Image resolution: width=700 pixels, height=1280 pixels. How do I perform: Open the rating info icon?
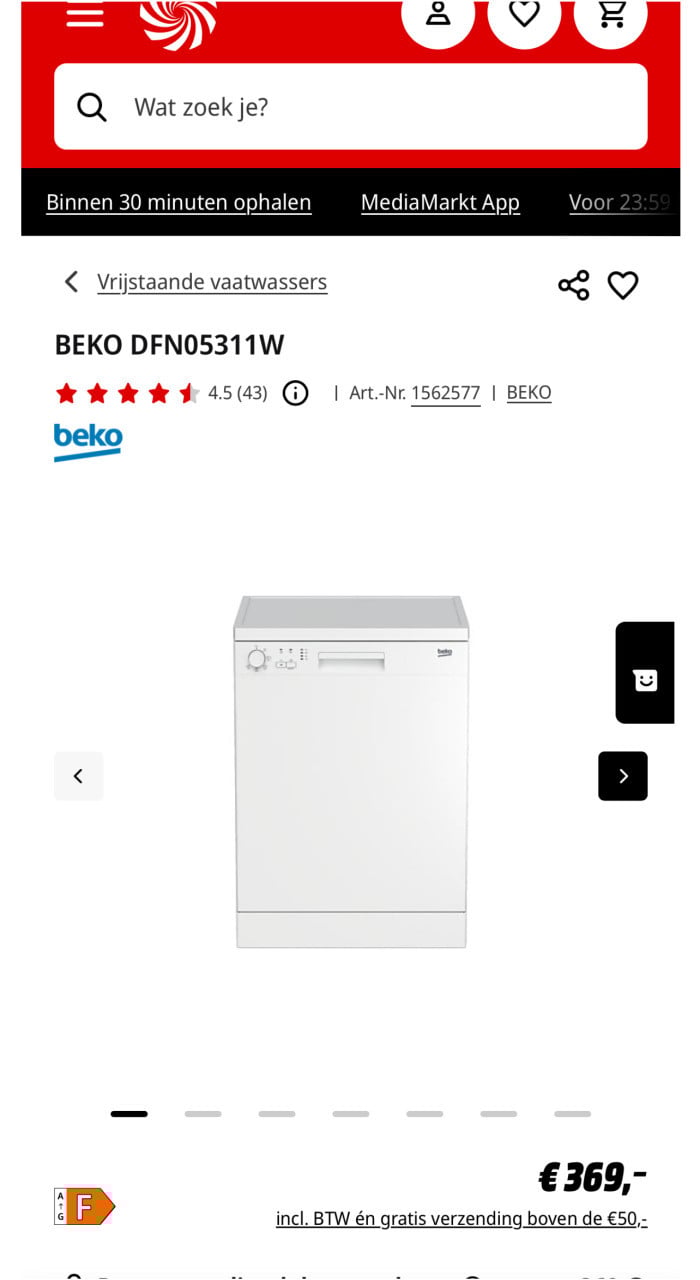pyautogui.click(x=295, y=393)
